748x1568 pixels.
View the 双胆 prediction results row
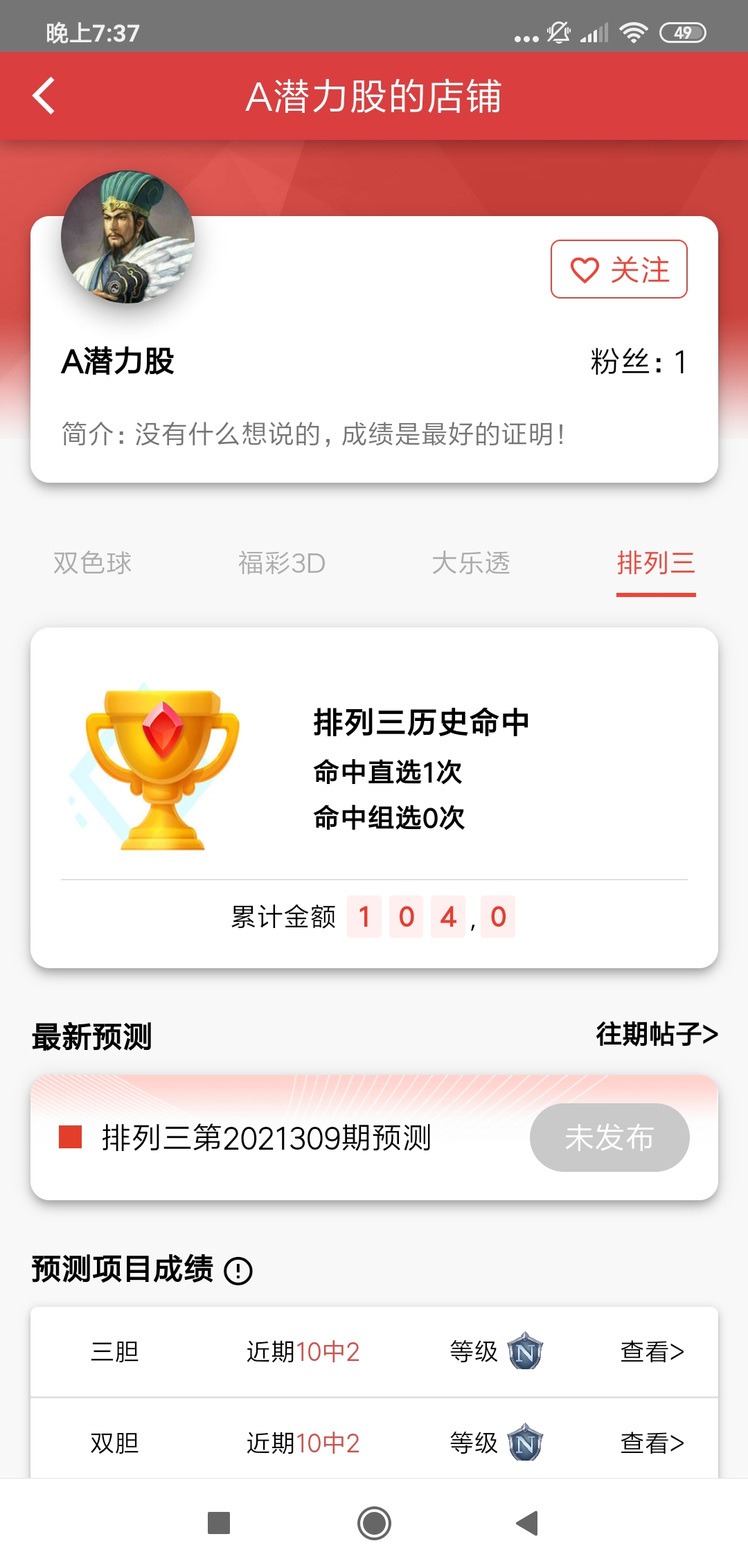click(x=652, y=1443)
